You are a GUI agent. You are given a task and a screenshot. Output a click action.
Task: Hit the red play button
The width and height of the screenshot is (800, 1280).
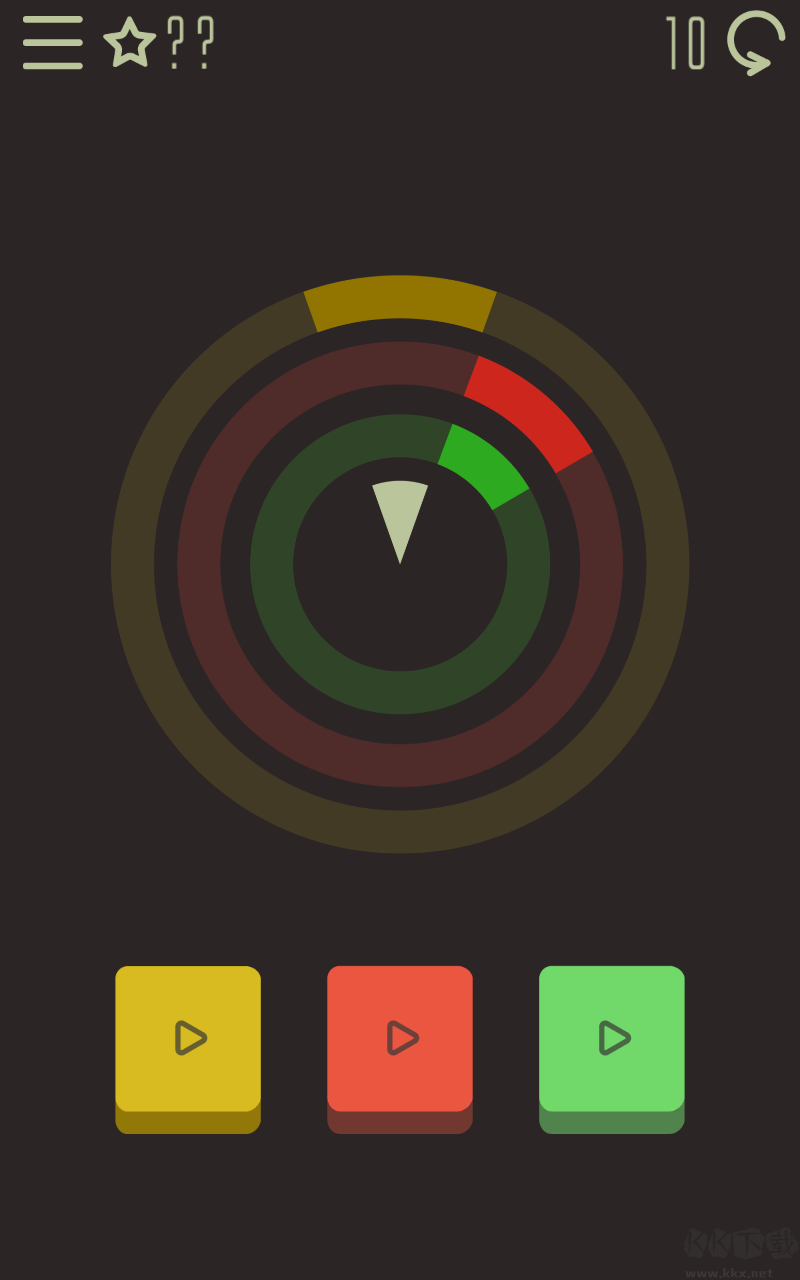pyautogui.click(x=400, y=1048)
